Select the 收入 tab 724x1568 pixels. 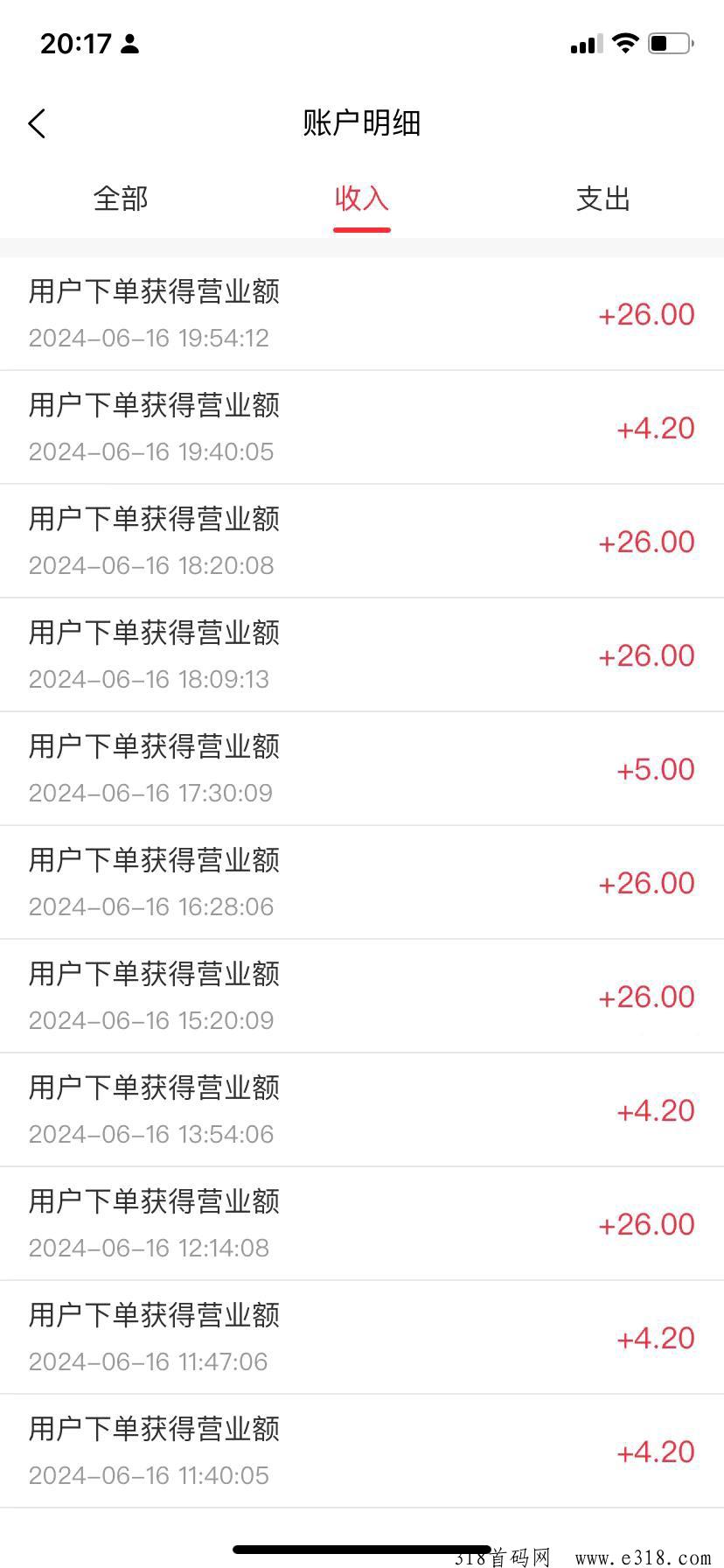point(362,199)
